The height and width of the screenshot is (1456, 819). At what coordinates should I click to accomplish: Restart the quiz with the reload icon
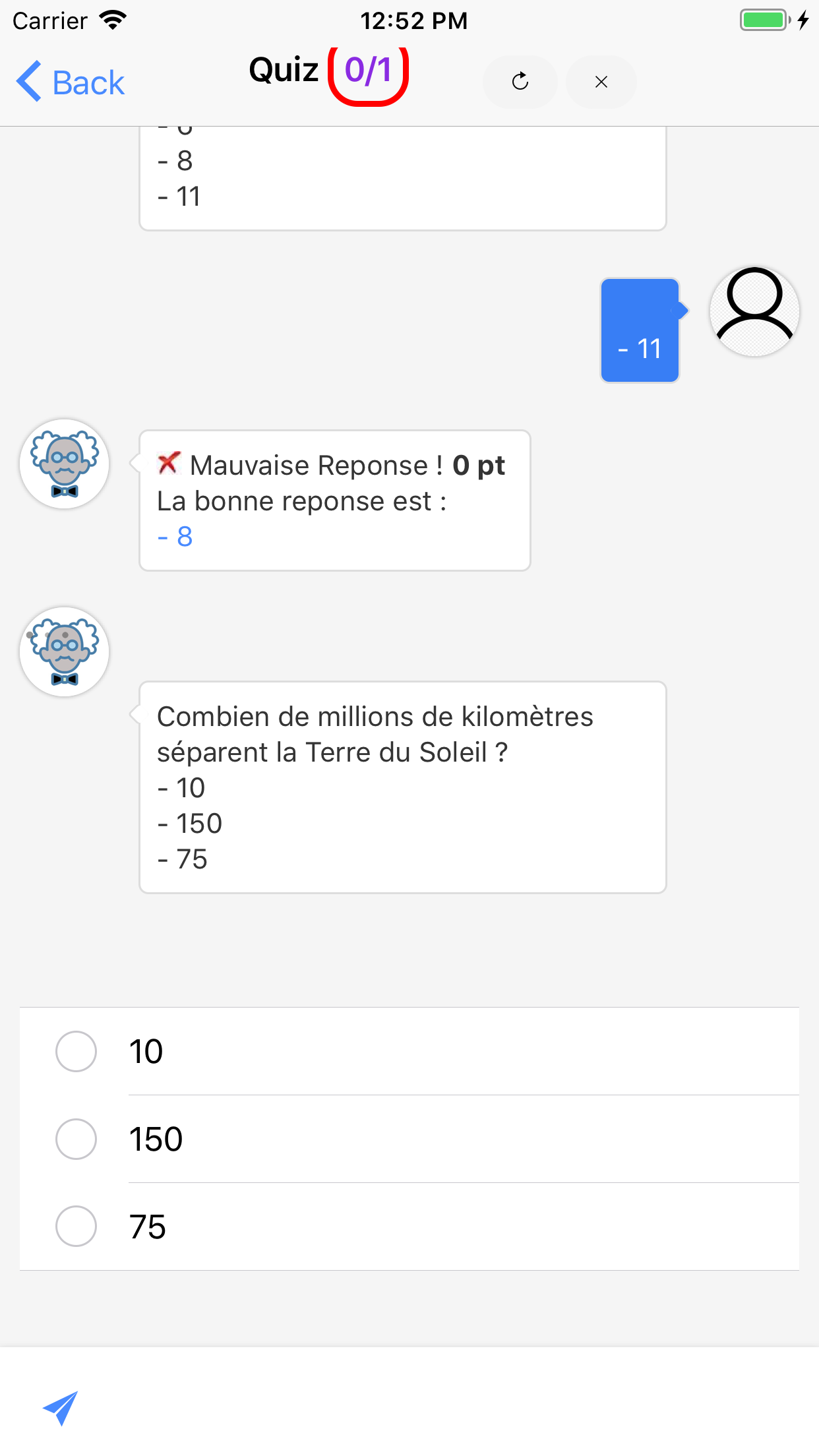520,82
